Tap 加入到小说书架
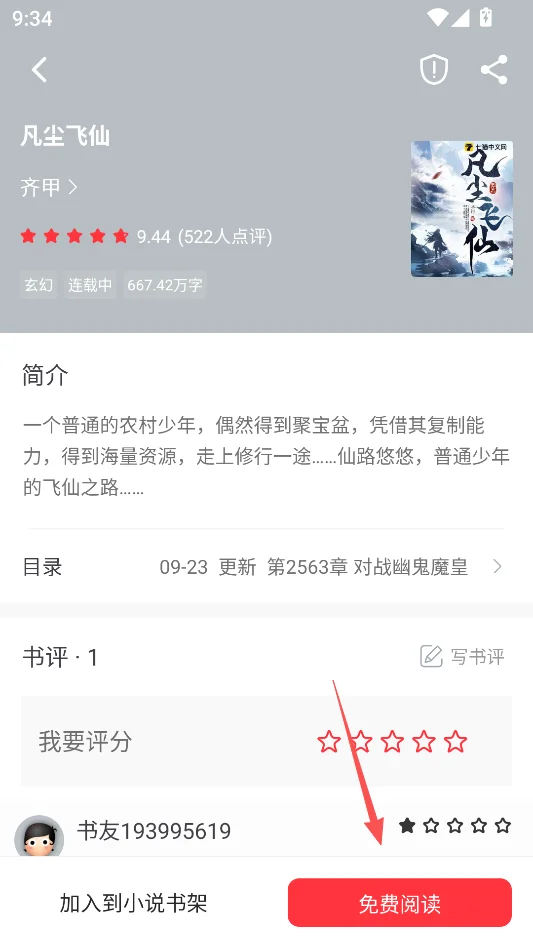 134,903
